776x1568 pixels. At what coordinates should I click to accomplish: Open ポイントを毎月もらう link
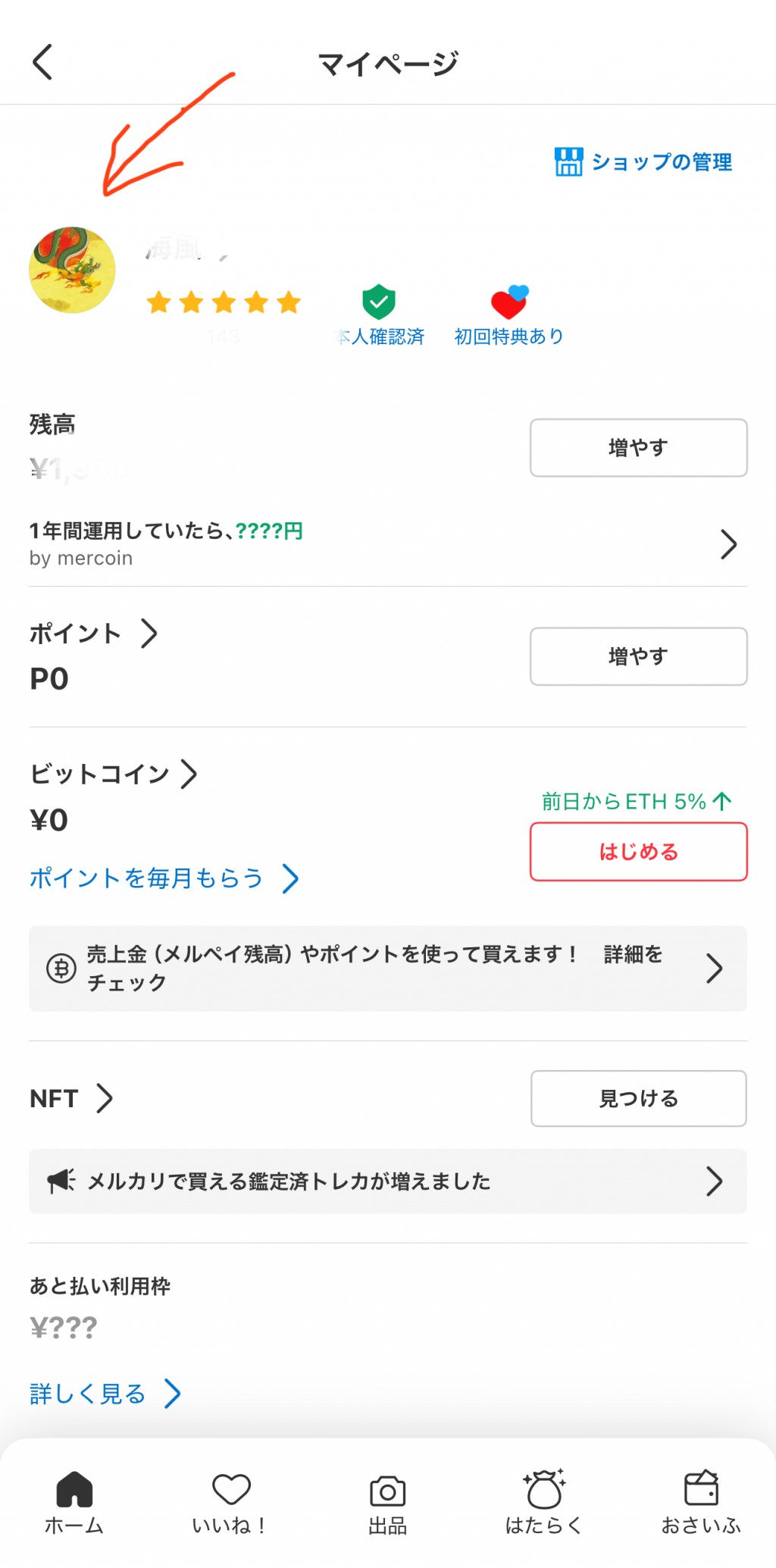(164, 879)
